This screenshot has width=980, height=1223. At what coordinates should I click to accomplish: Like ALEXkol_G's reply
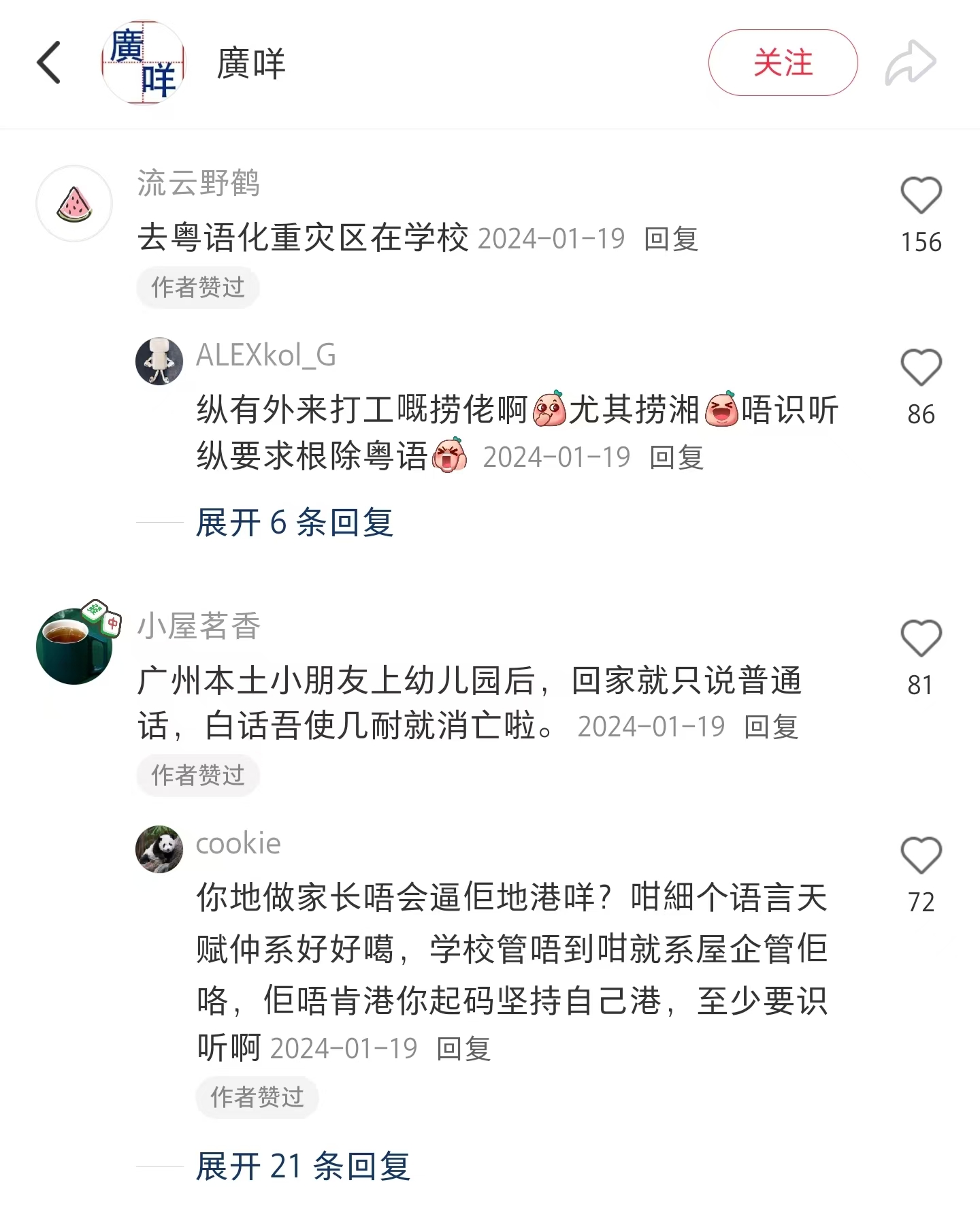tap(921, 368)
